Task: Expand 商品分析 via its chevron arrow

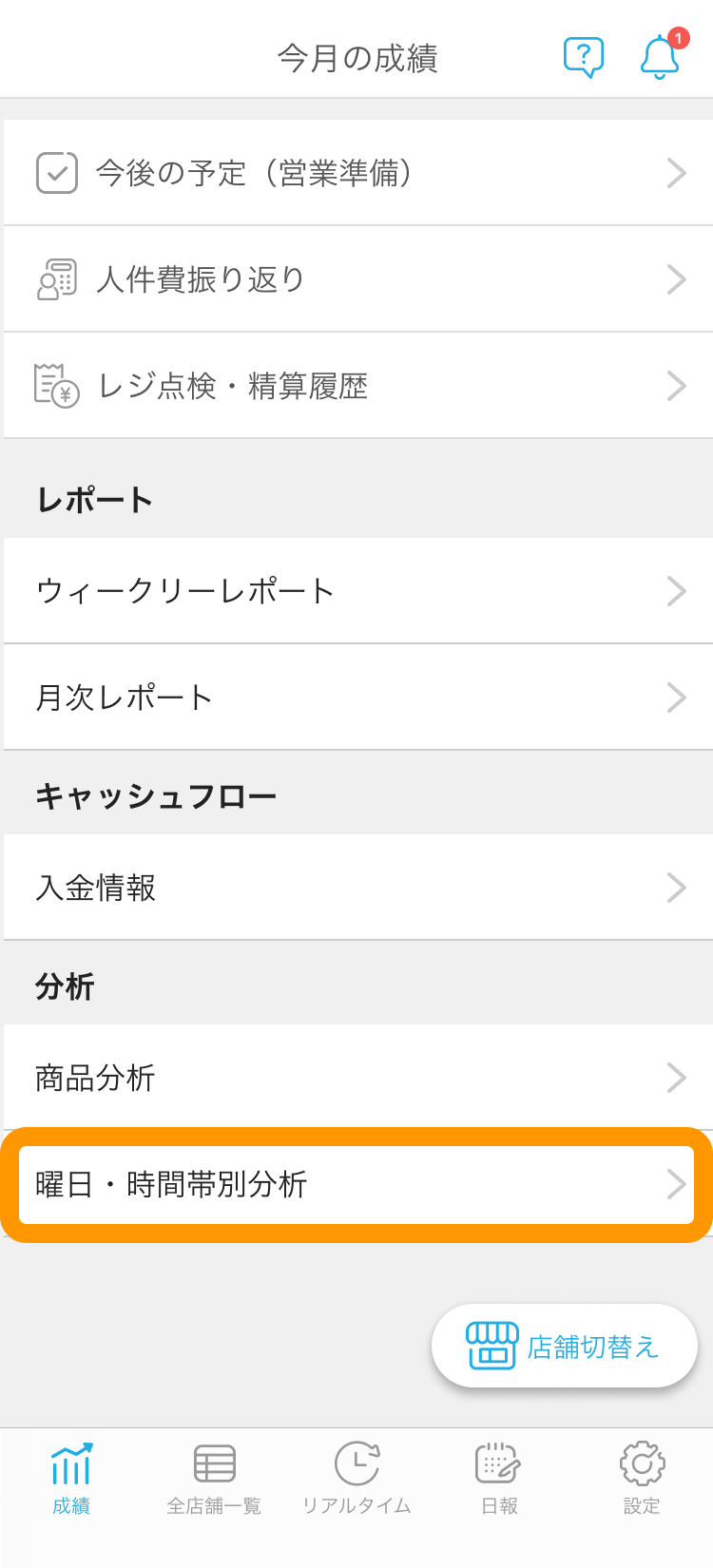Action: (676, 1078)
